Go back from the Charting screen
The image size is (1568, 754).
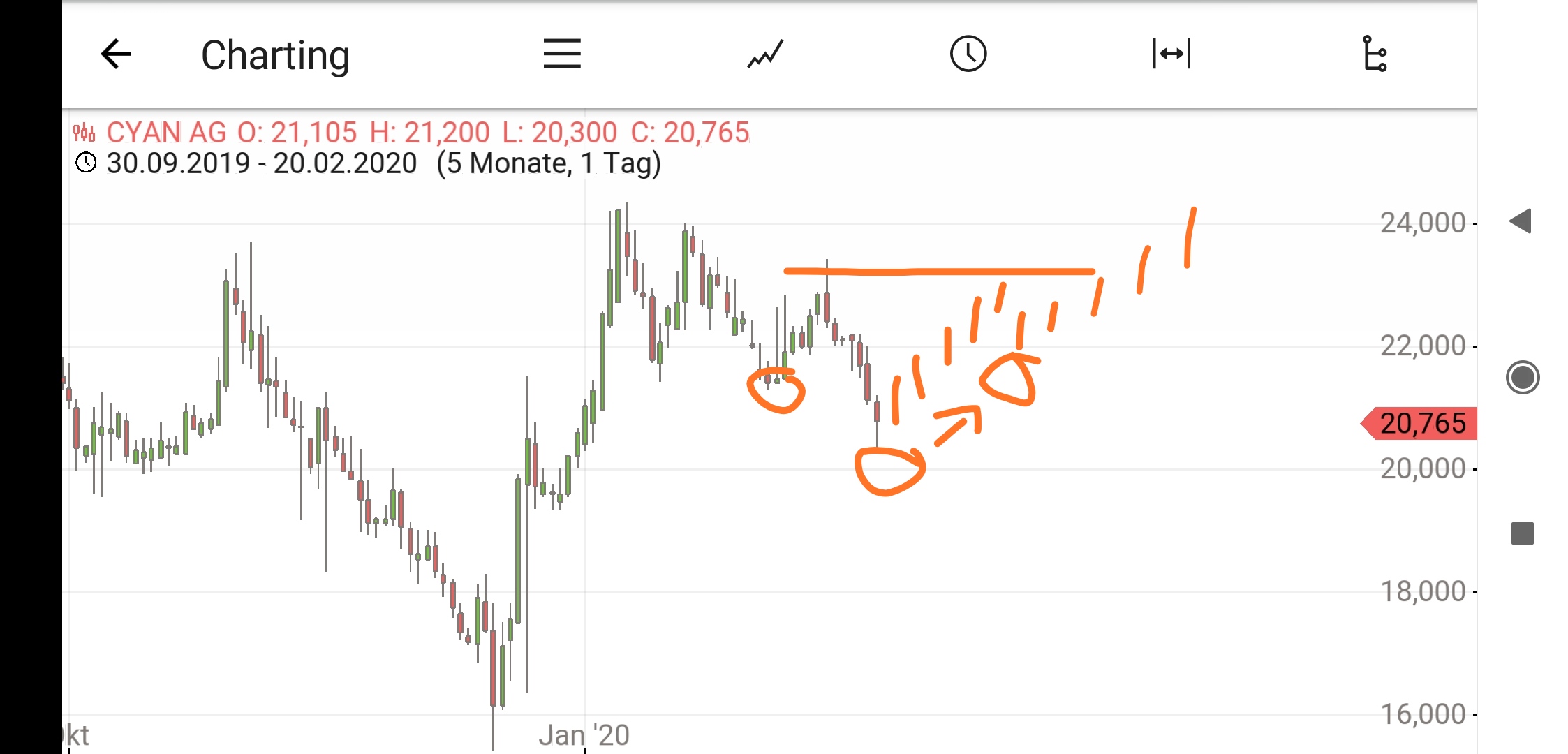116,54
